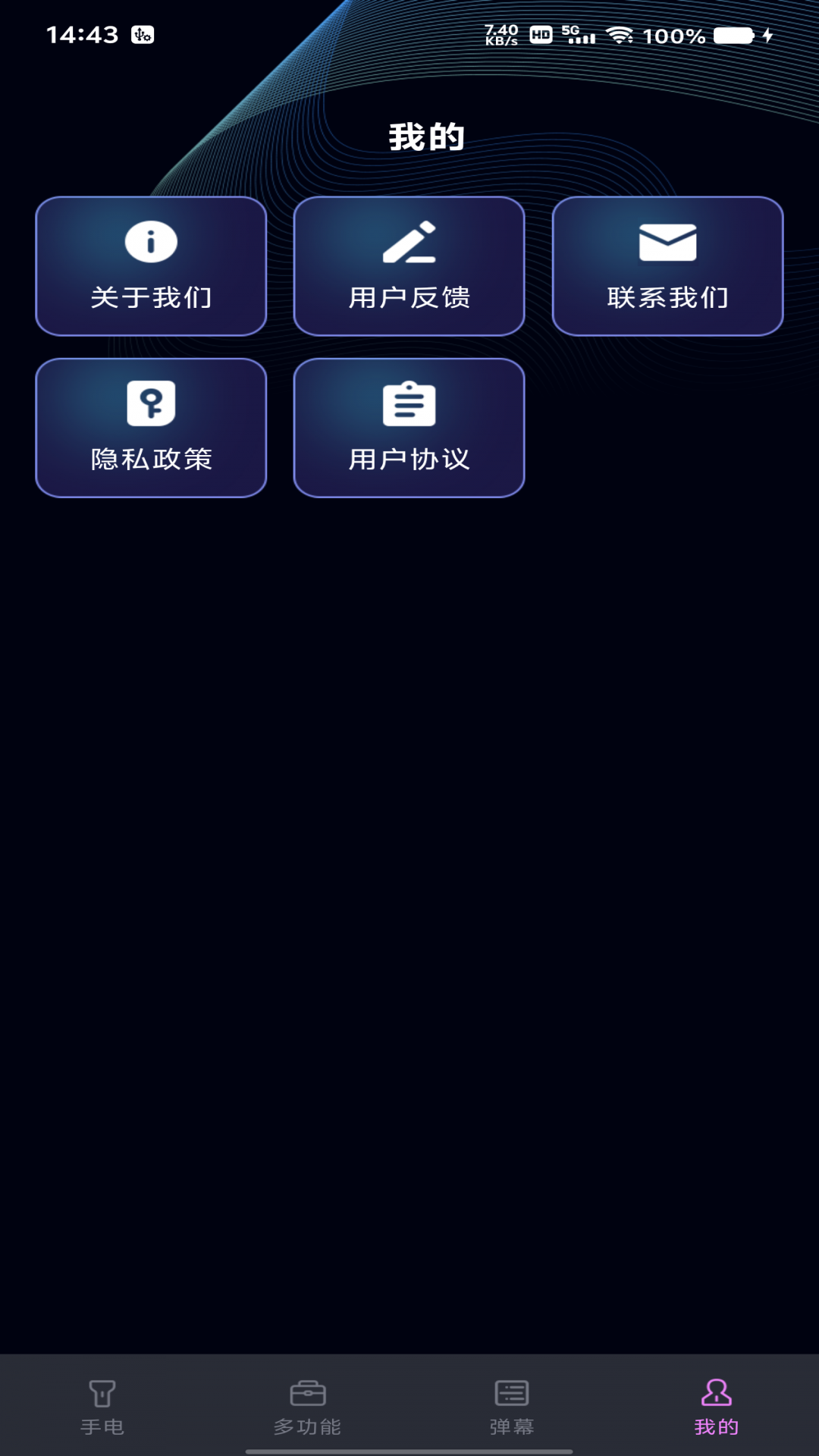
Task: Open the 关于我们 card
Action: coord(150,266)
